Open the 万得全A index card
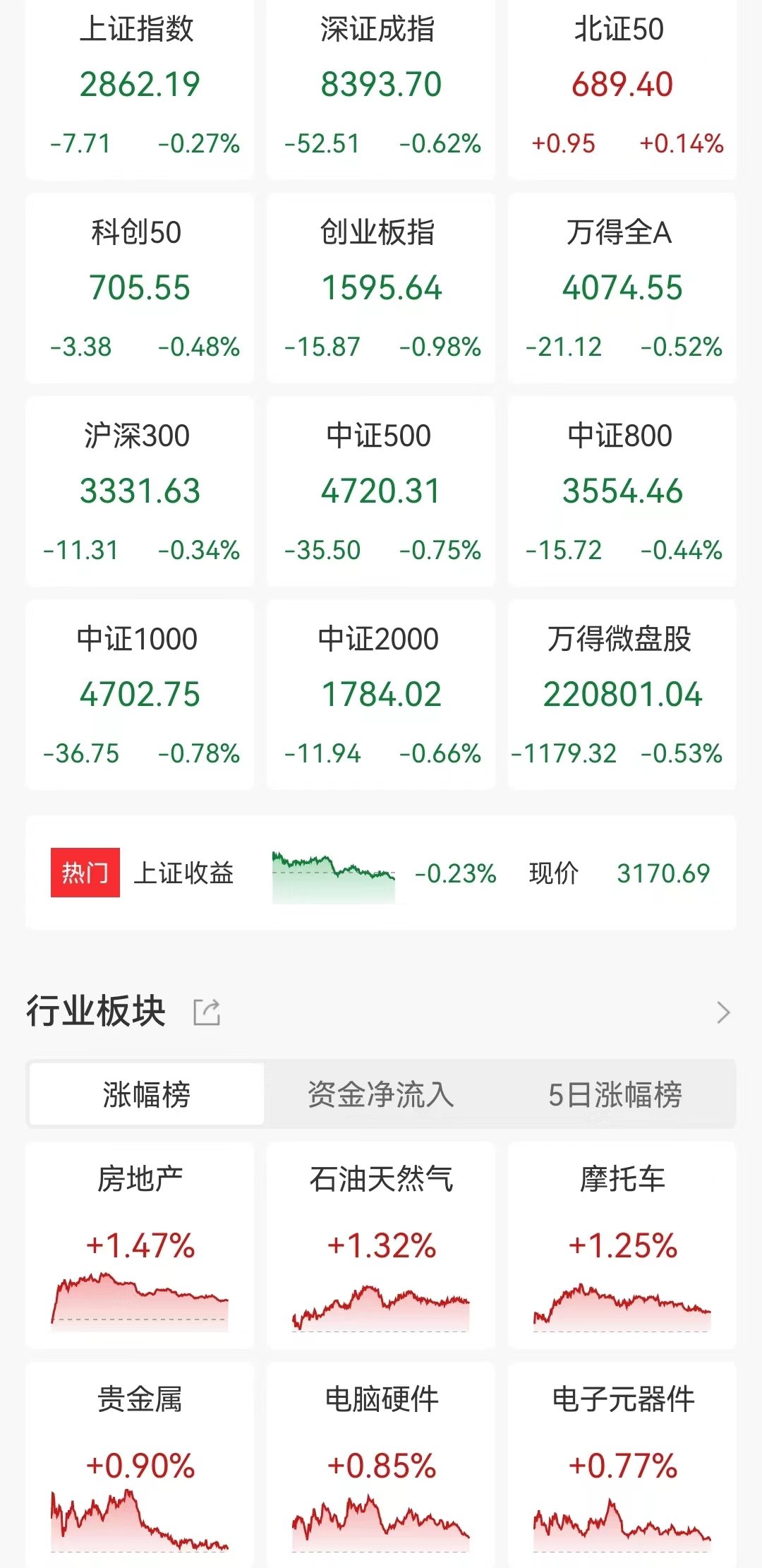Image resolution: width=762 pixels, height=1568 pixels. point(622,288)
